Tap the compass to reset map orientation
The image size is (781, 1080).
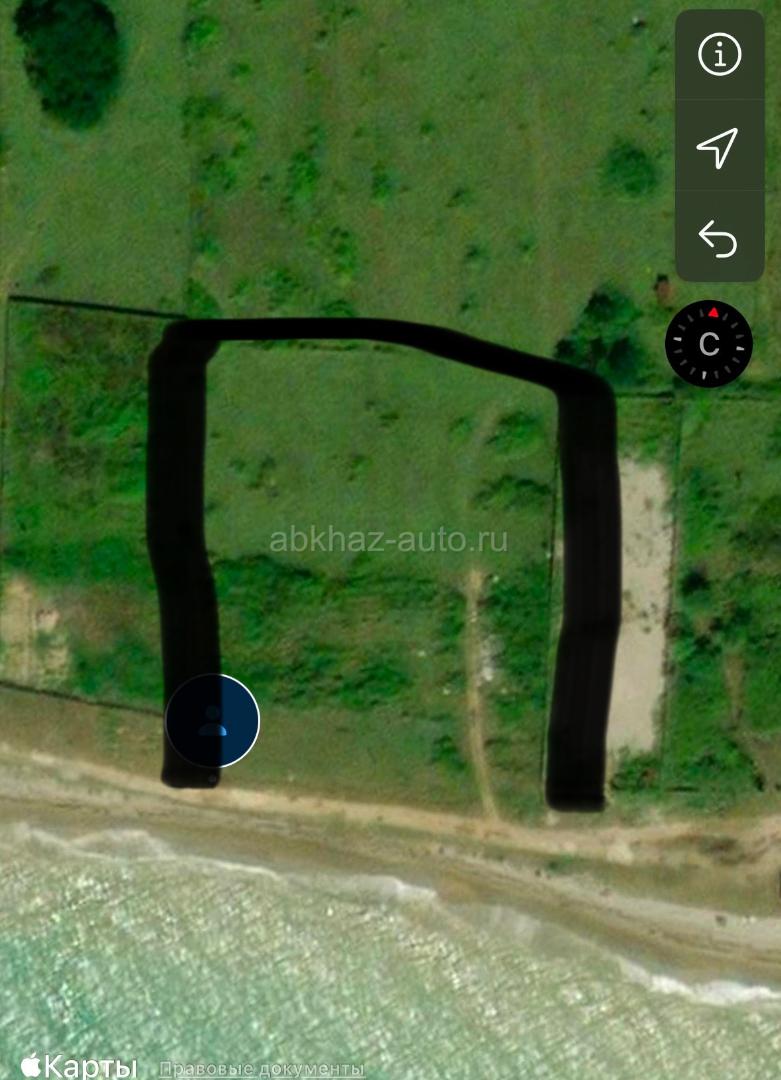point(708,345)
